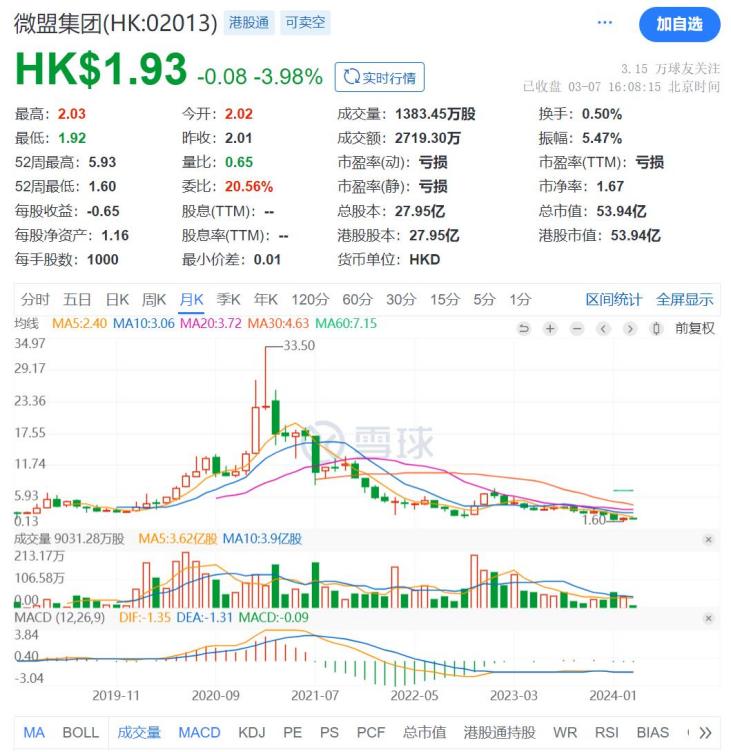The width and height of the screenshot is (731, 752).
Task: Expand more indicators with double arrow
Action: tap(705, 732)
